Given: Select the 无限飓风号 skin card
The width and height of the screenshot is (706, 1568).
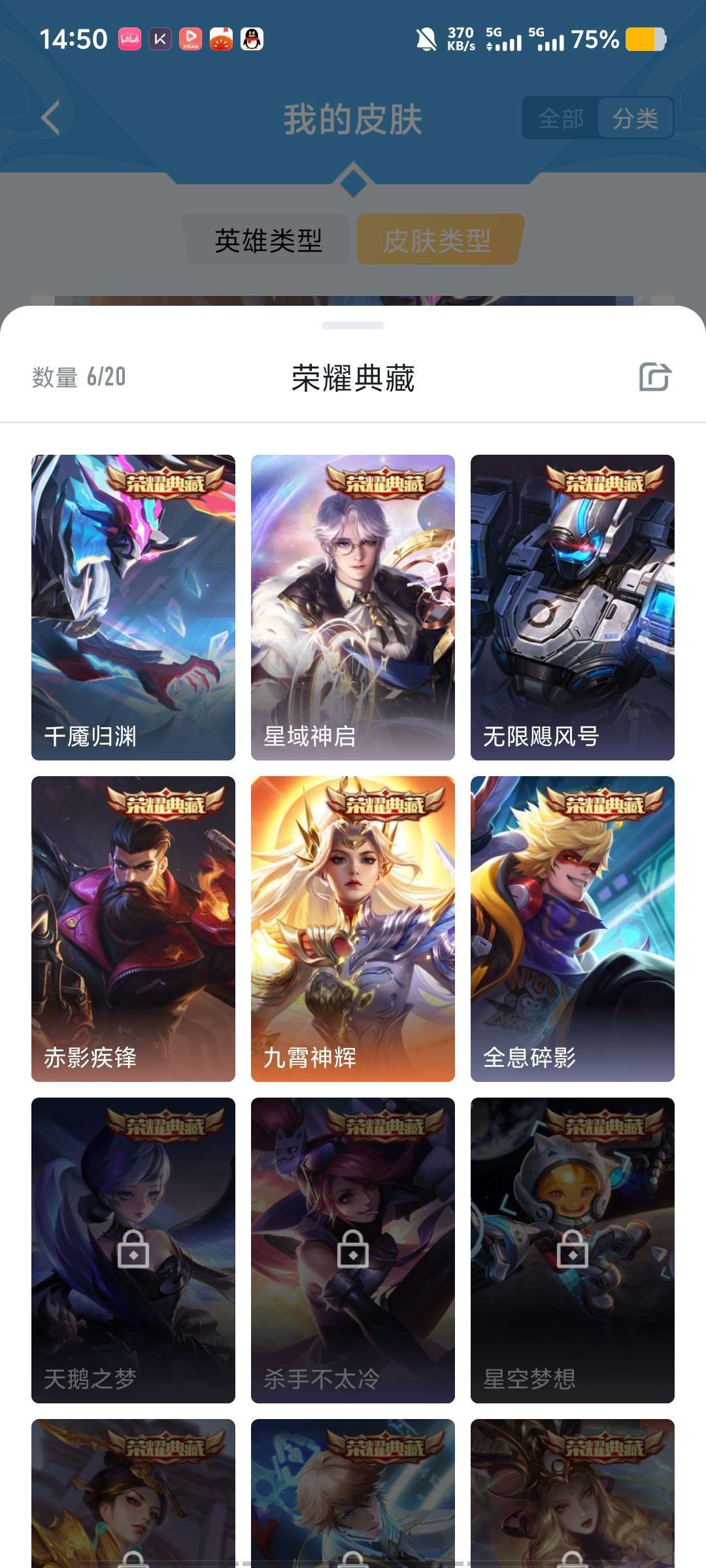Looking at the screenshot, I should tap(573, 607).
